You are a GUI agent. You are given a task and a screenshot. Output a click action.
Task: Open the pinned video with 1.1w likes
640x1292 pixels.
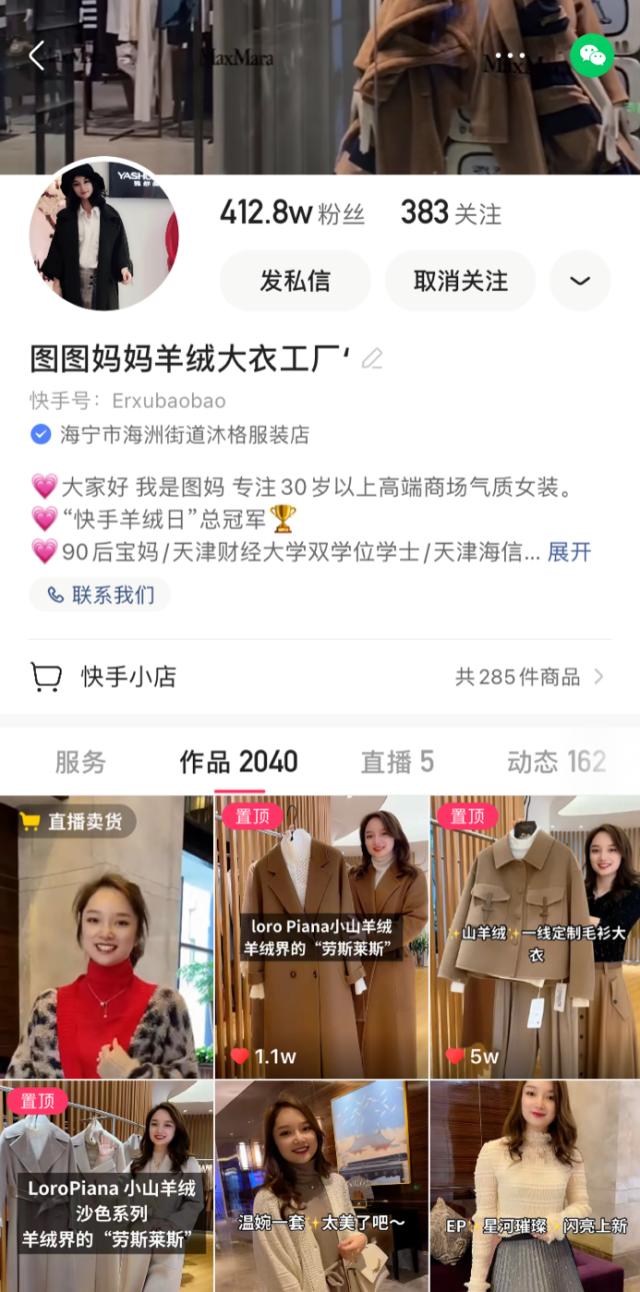(x=322, y=937)
